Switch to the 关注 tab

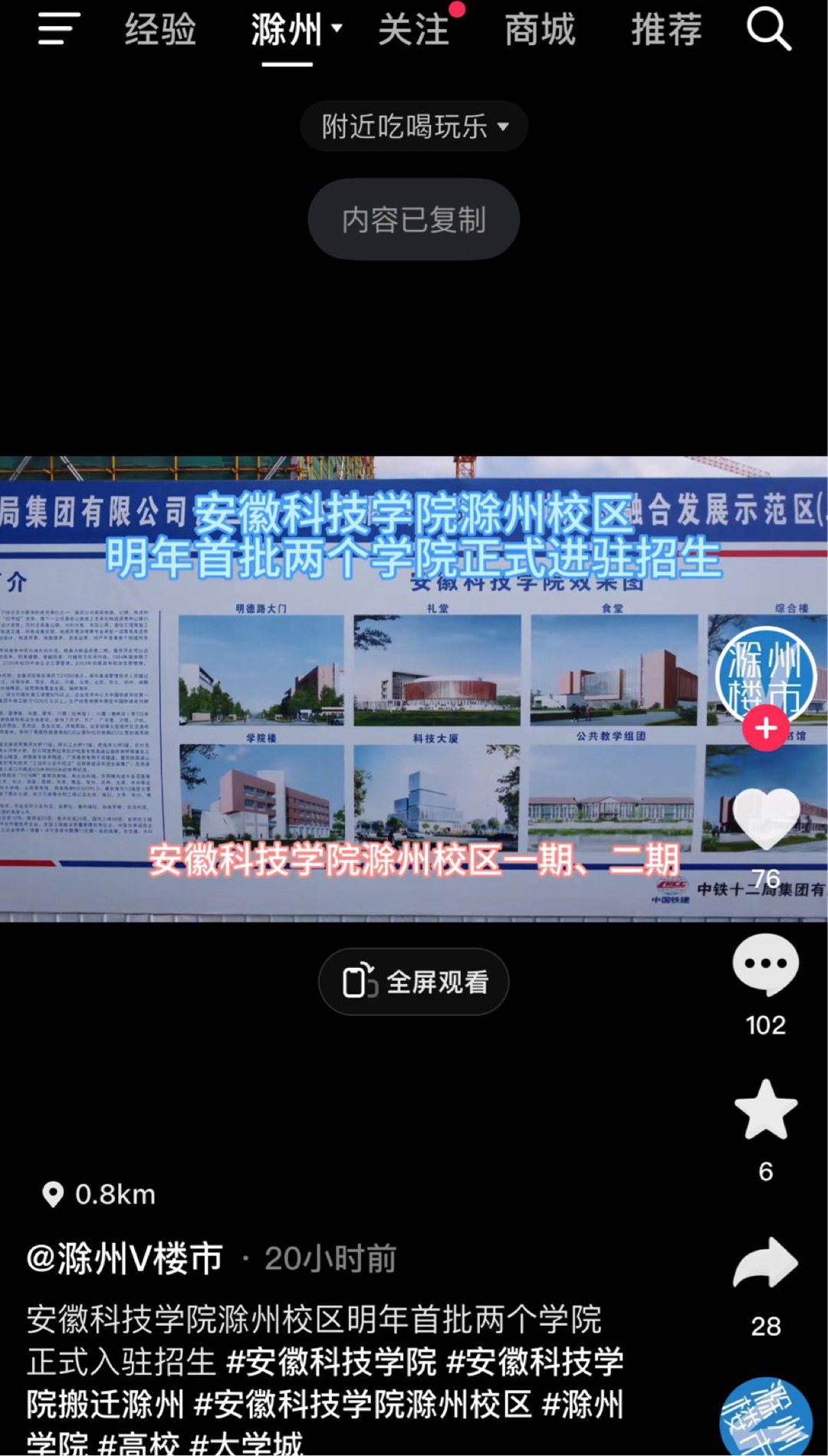click(x=414, y=30)
